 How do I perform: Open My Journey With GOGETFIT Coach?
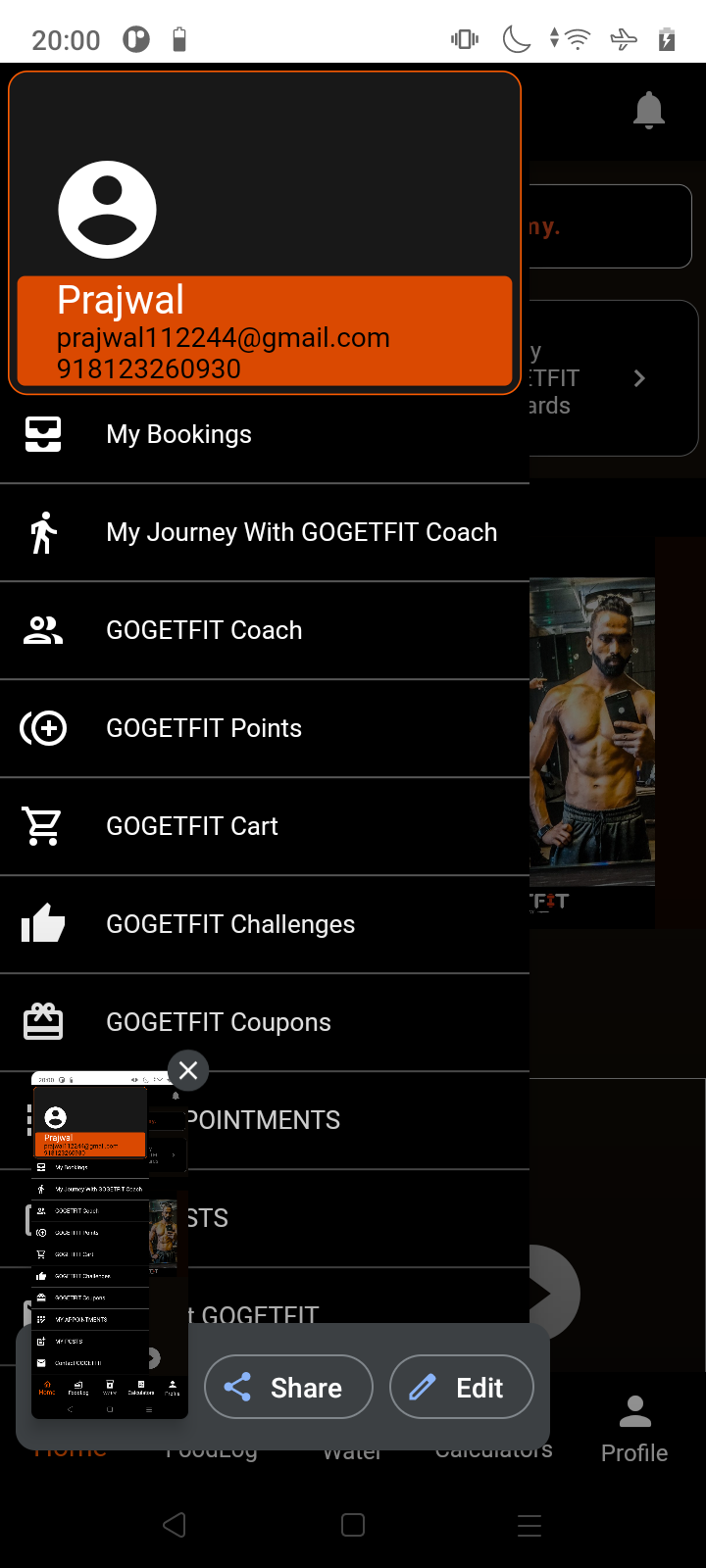coord(301,532)
